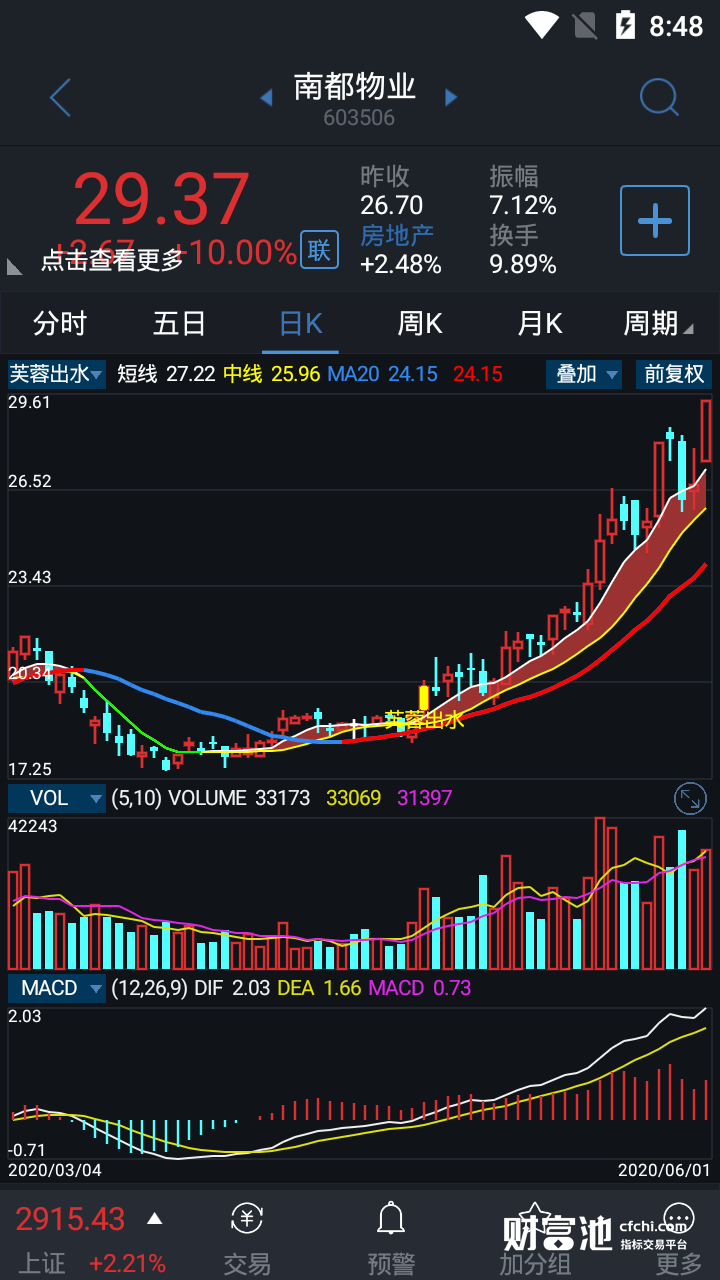Open the VOL indicator dropdown
The width and height of the screenshot is (720, 1280).
click(57, 798)
